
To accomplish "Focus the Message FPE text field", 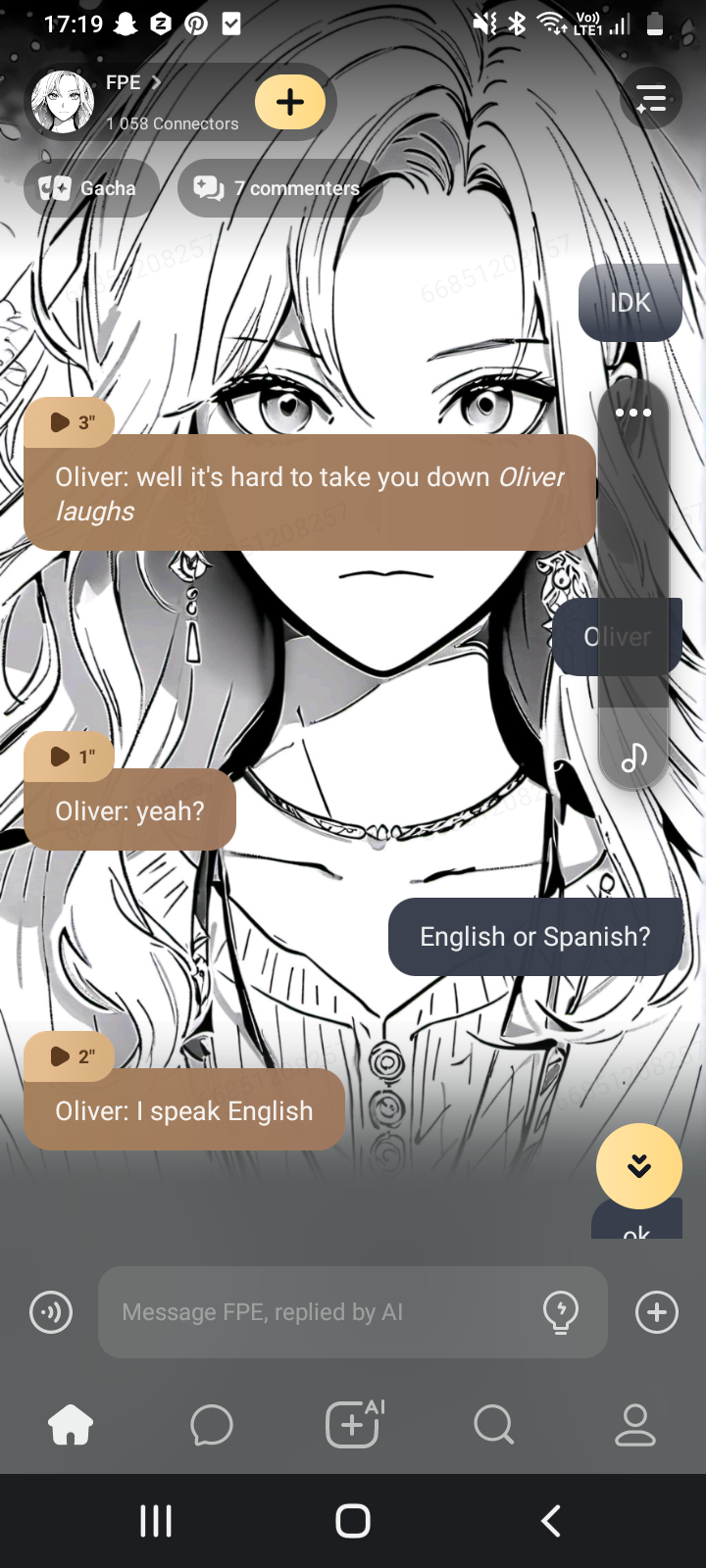I will tap(324, 1312).
